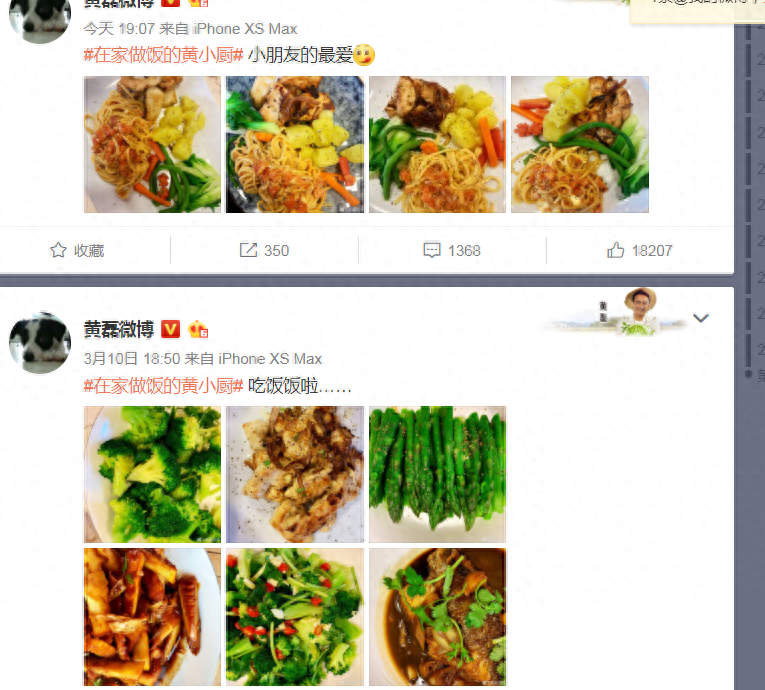Add the 小朋友的最爱 post to 收藏
Image resolution: width=765 pixels, height=690 pixels.
tap(77, 250)
